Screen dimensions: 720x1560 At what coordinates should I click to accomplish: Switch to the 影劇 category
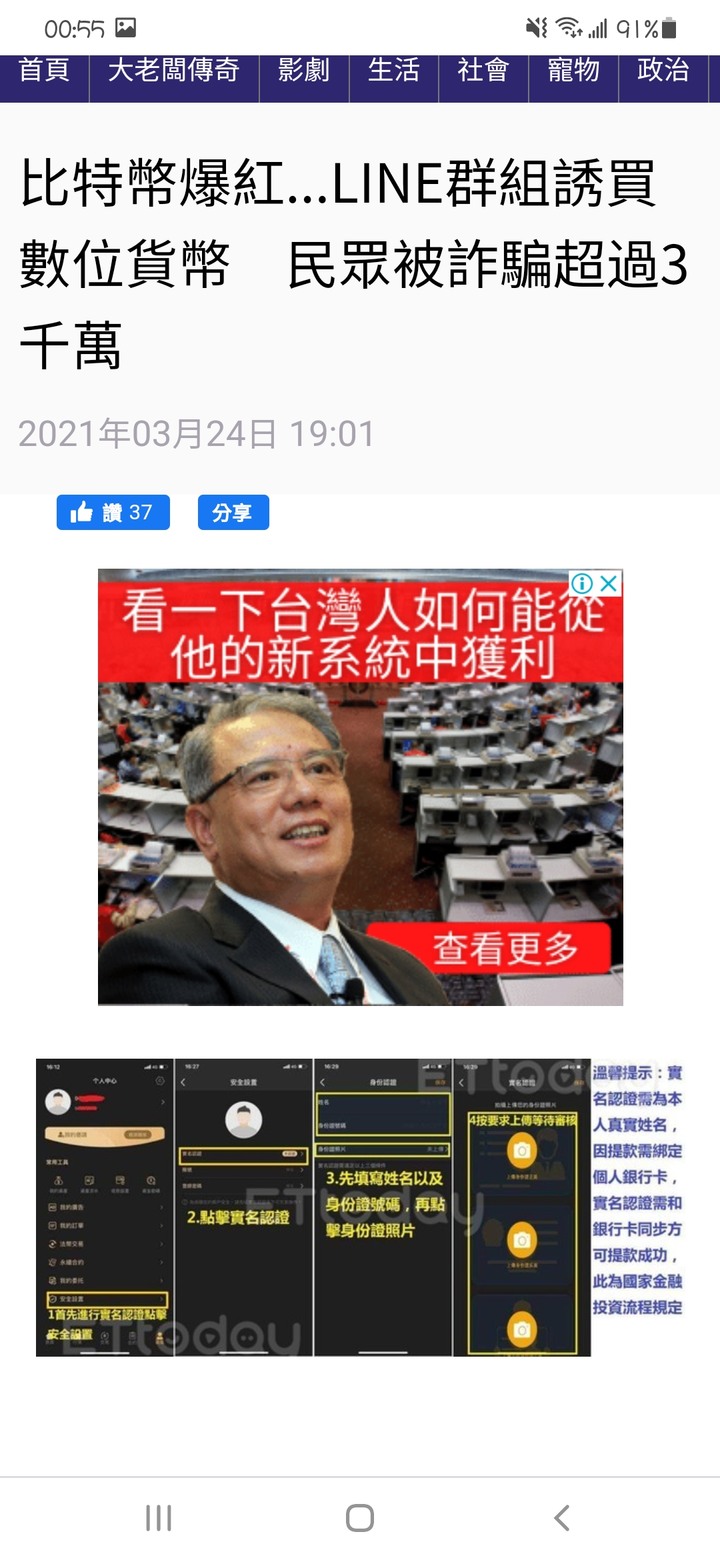(x=304, y=72)
